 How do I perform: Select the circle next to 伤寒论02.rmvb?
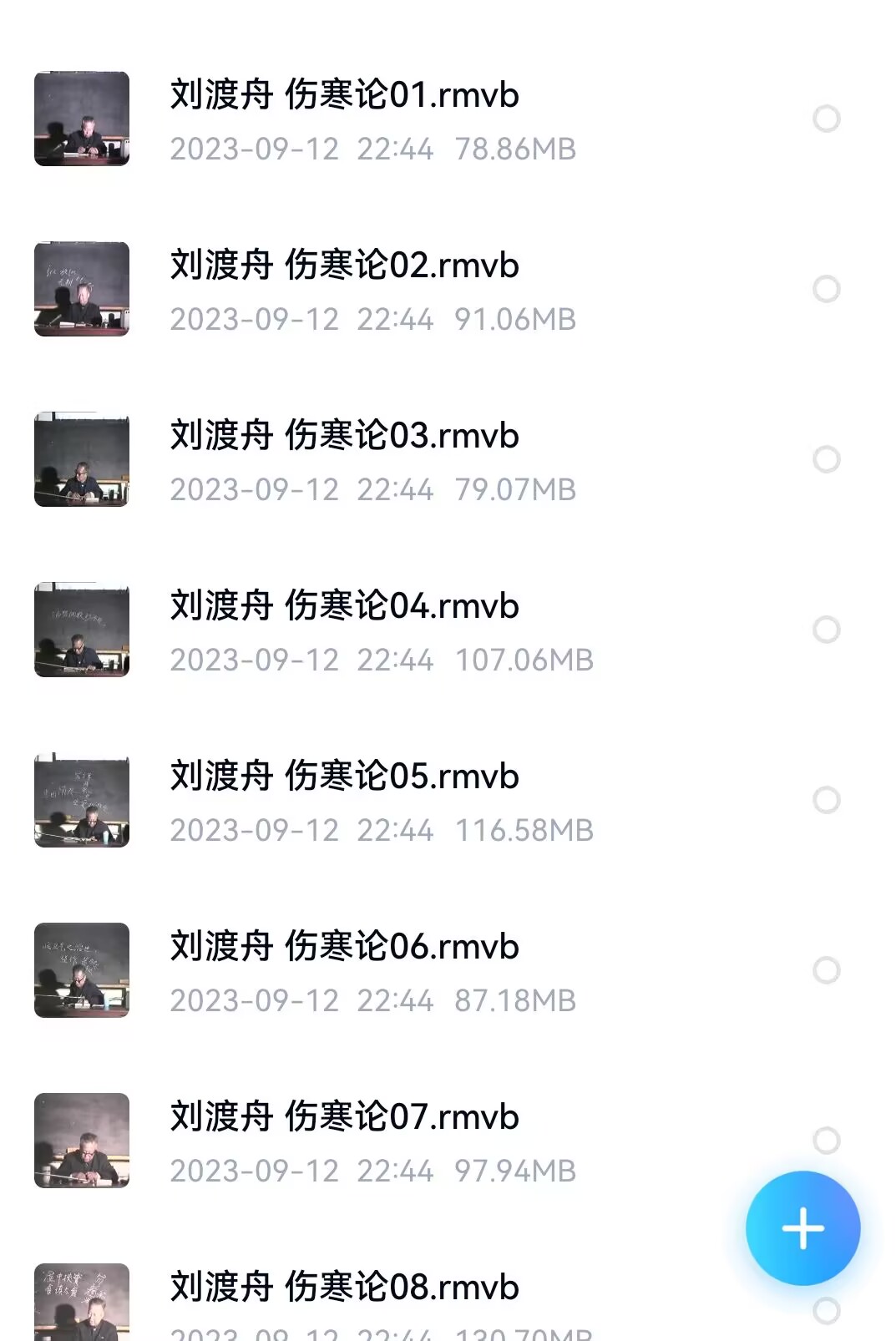(826, 290)
